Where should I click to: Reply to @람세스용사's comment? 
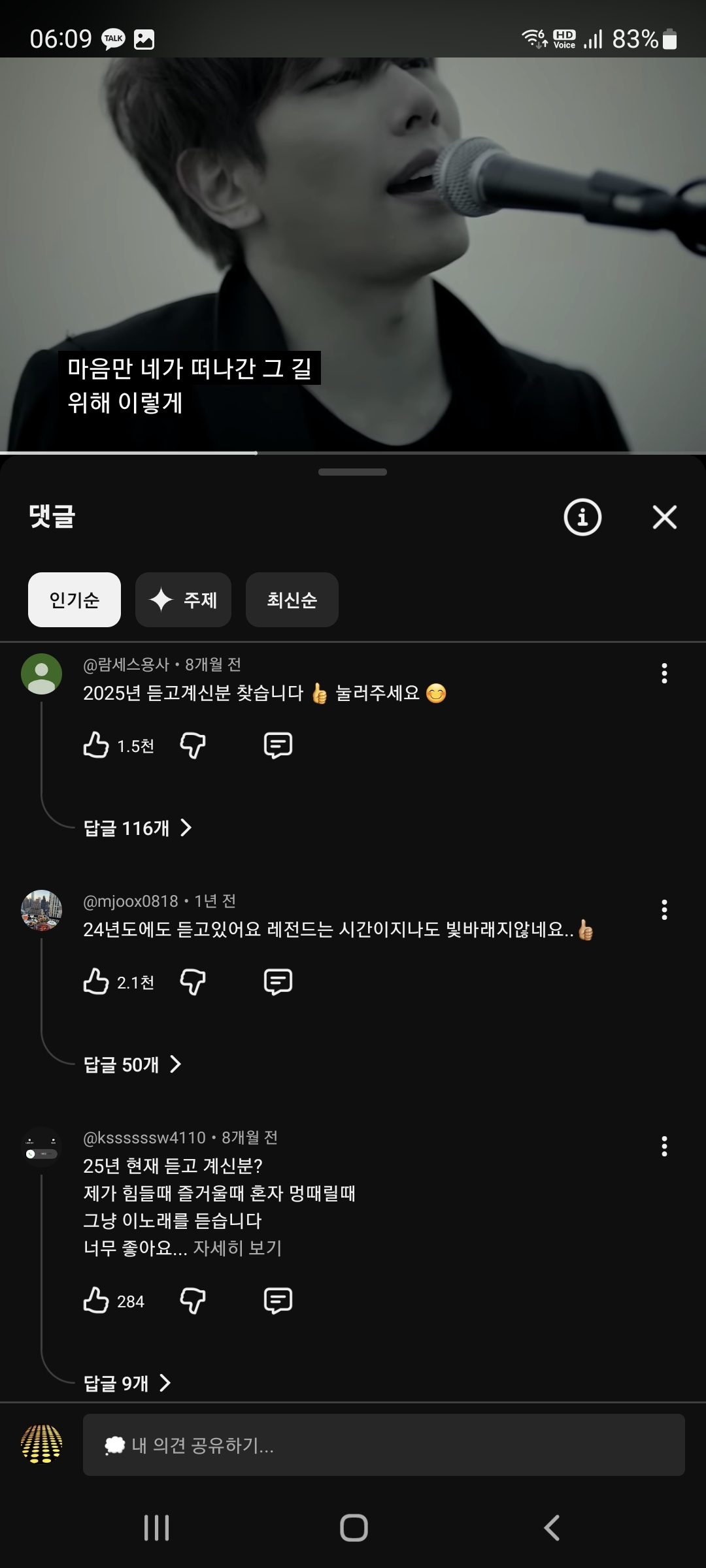[278, 745]
